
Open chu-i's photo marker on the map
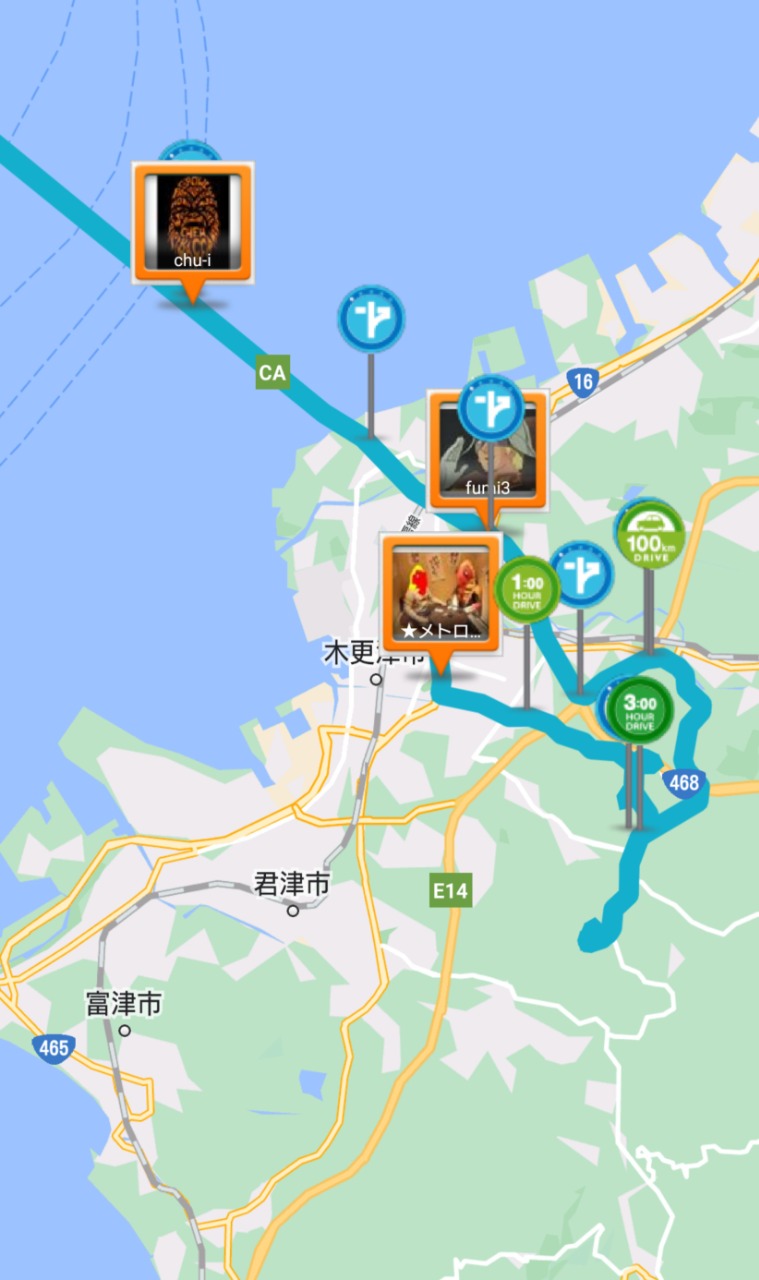[192, 222]
